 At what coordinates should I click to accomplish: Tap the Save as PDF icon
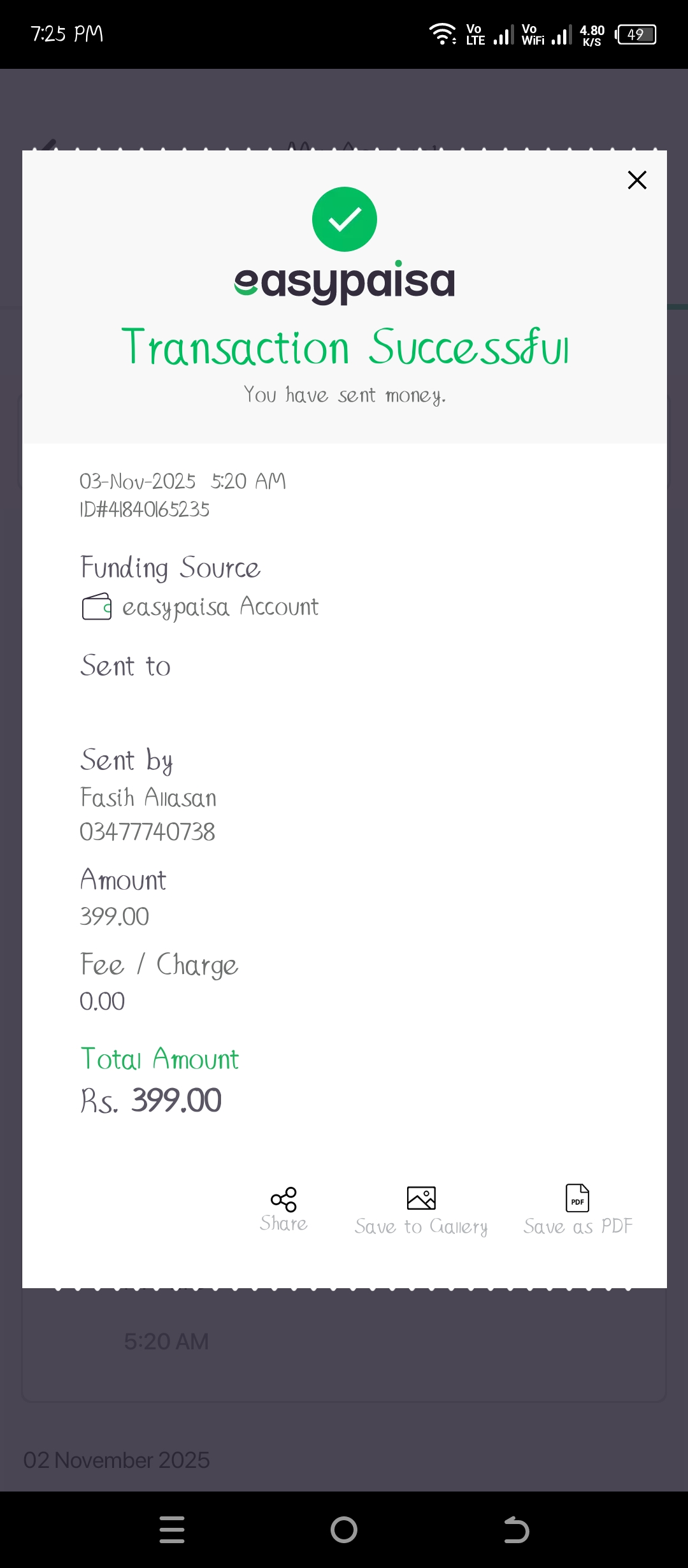point(577,1198)
